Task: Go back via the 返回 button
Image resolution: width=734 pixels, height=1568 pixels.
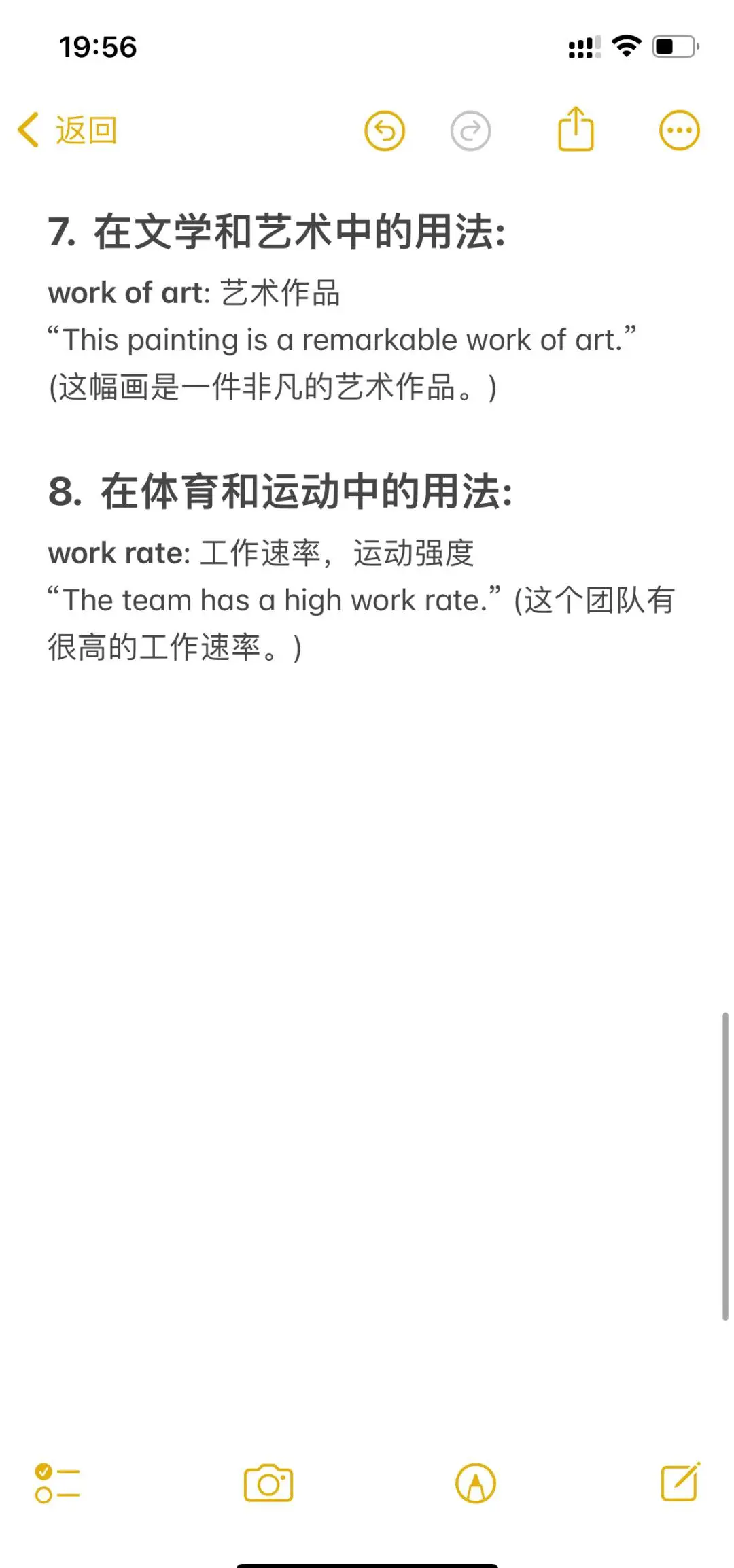Action: 68,130
